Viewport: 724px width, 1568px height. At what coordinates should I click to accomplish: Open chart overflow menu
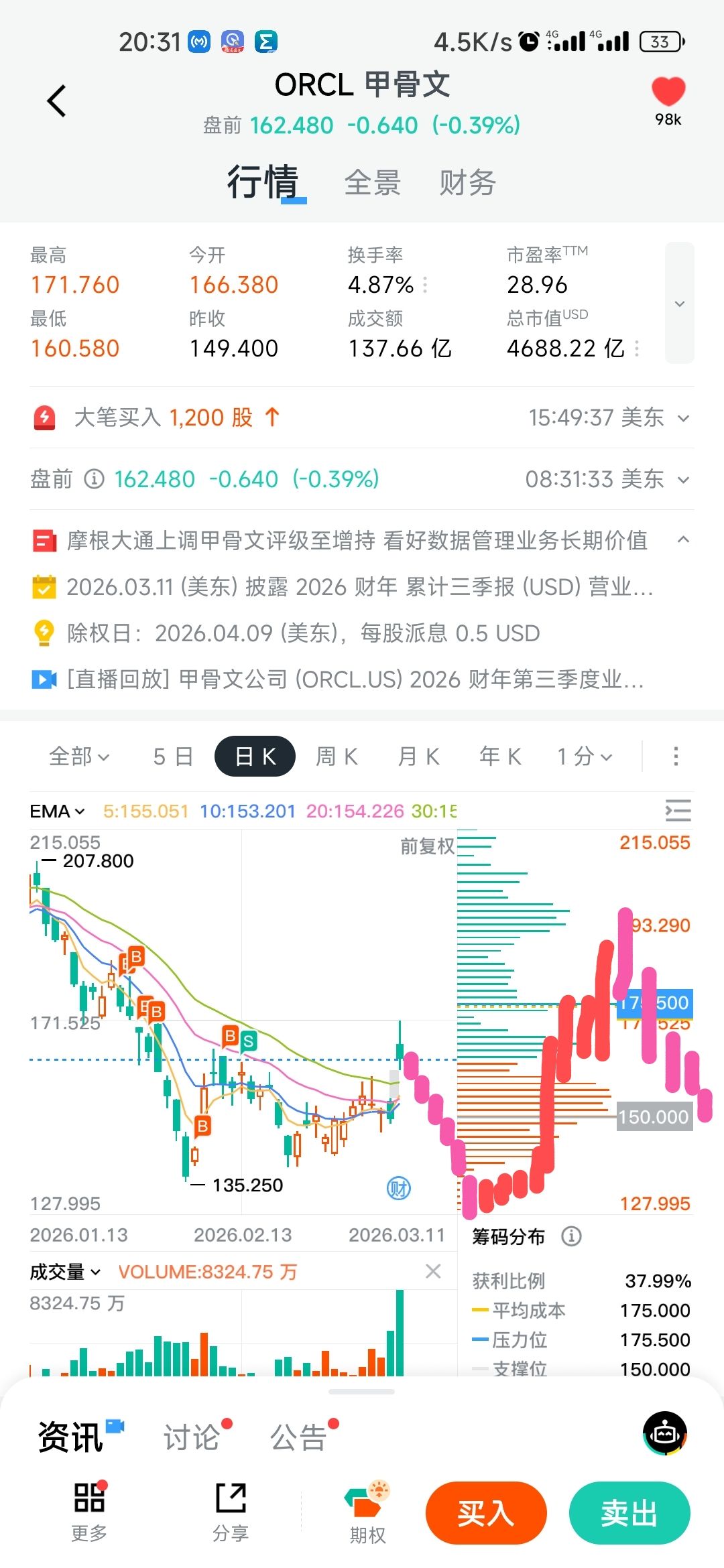(x=676, y=757)
